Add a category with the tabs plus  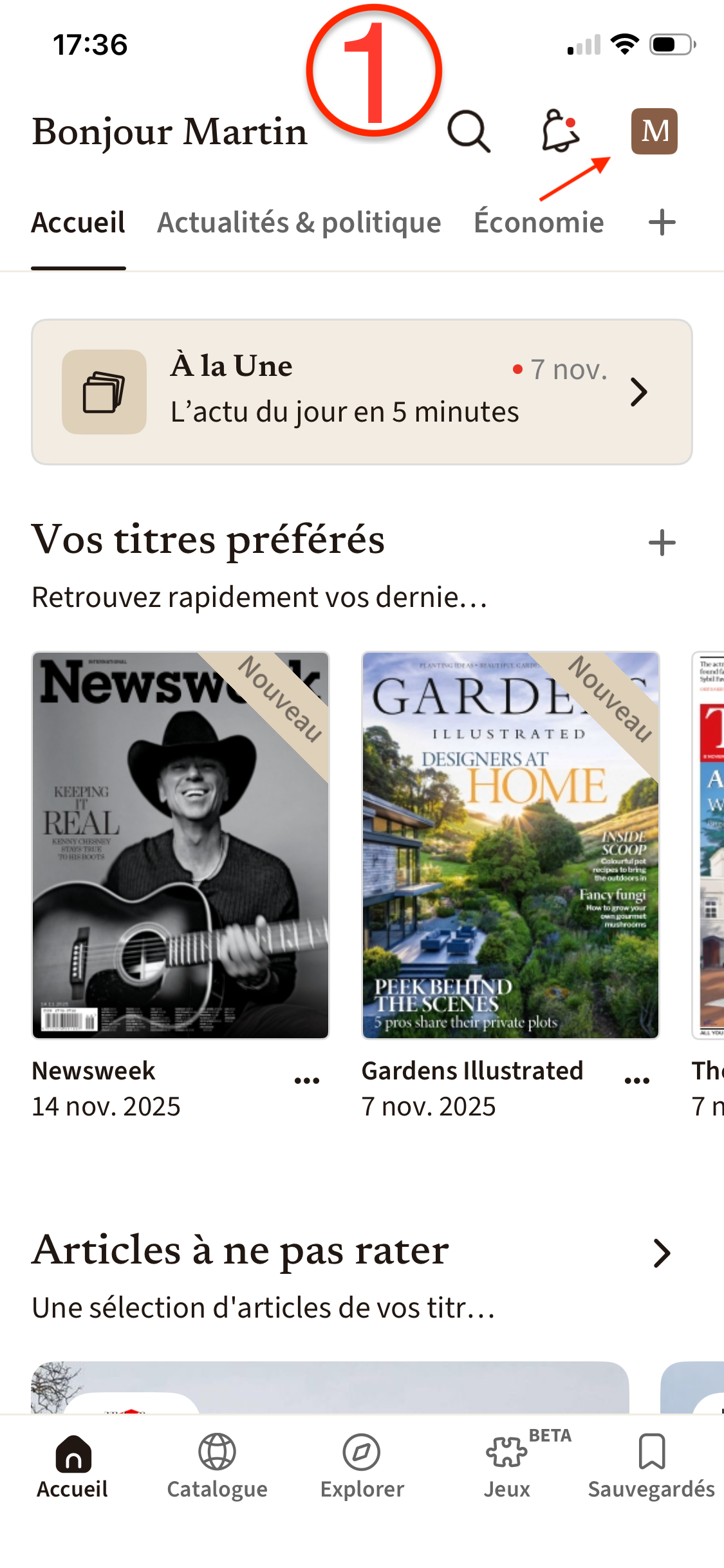click(662, 223)
